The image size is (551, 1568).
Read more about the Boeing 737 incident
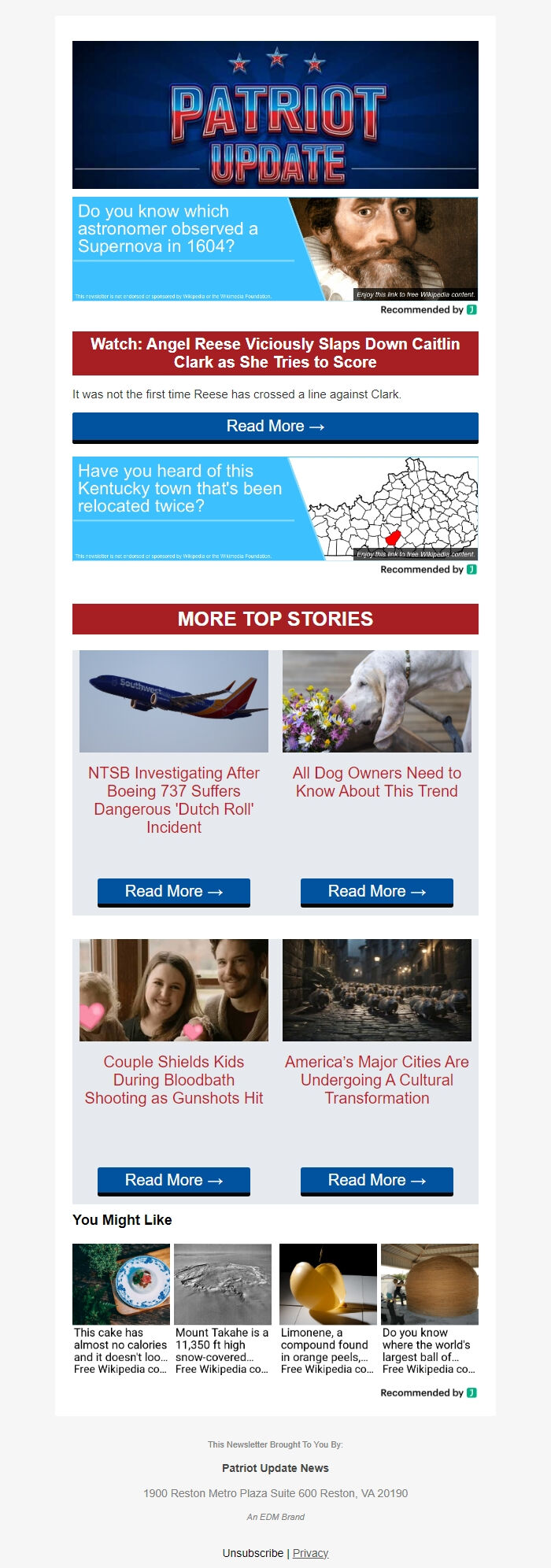pos(174,892)
